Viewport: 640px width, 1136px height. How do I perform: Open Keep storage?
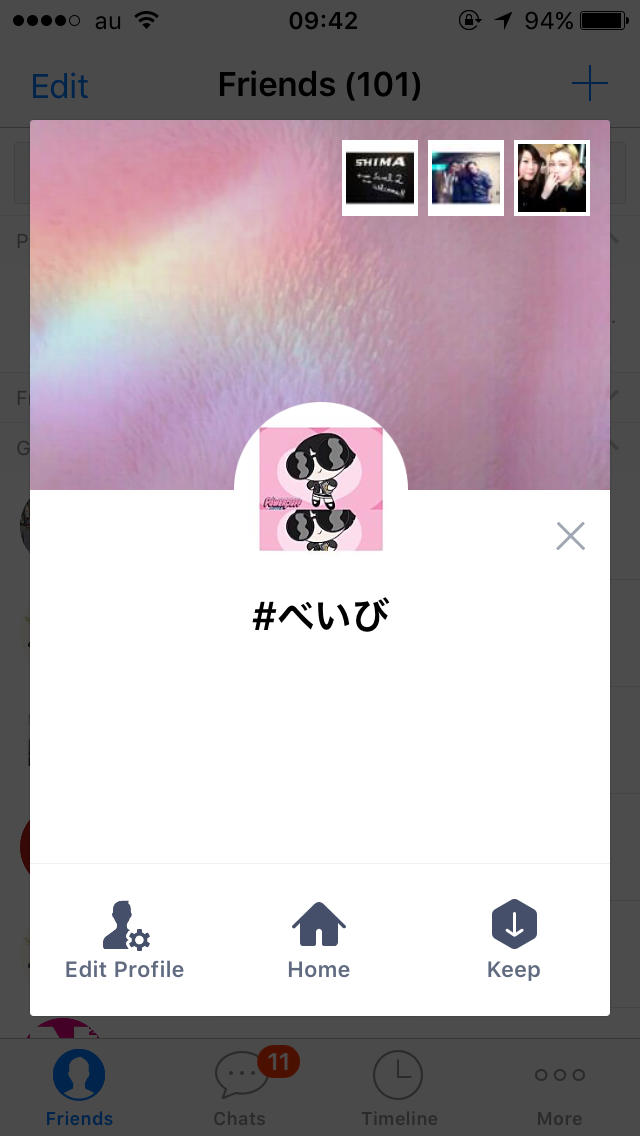pos(514,940)
